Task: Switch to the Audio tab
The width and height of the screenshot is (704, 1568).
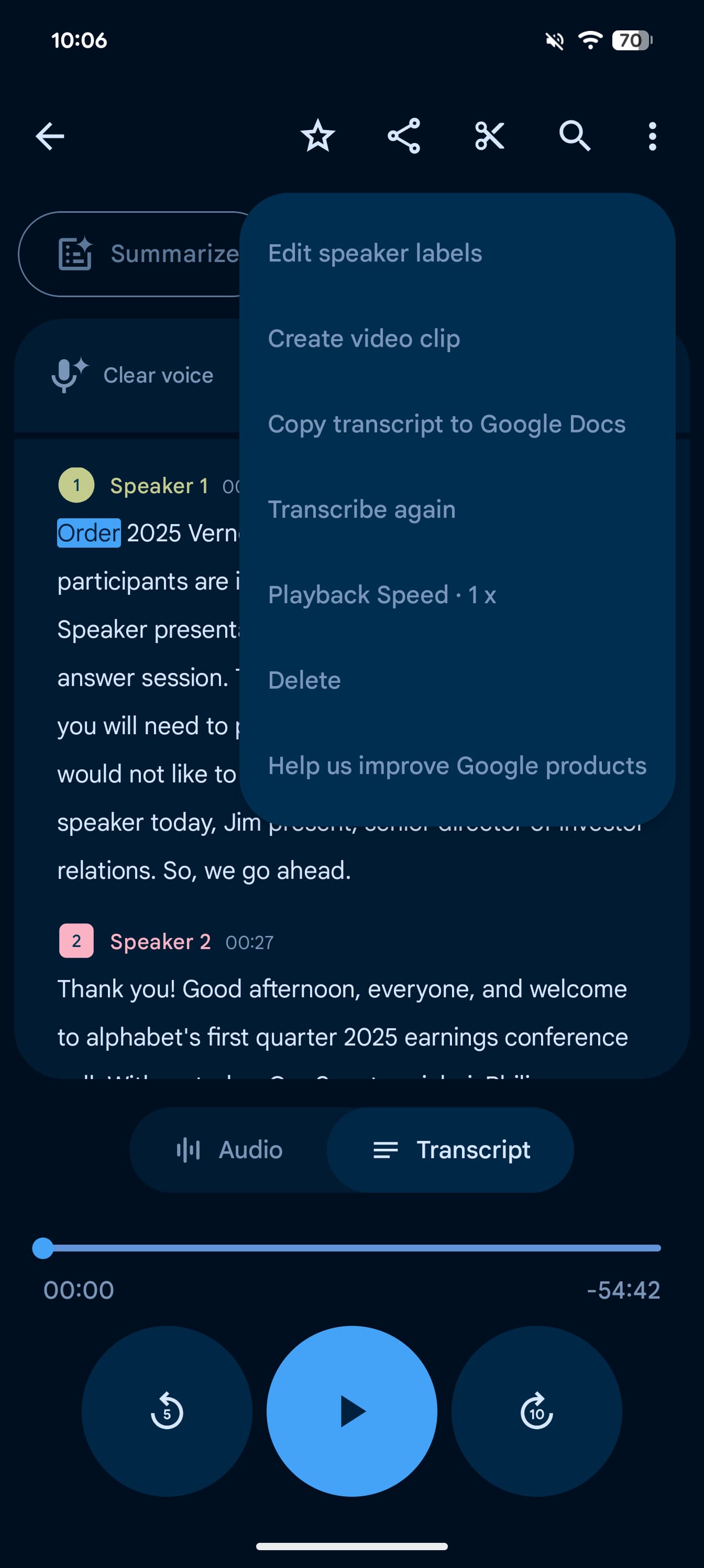Action: [x=229, y=1150]
